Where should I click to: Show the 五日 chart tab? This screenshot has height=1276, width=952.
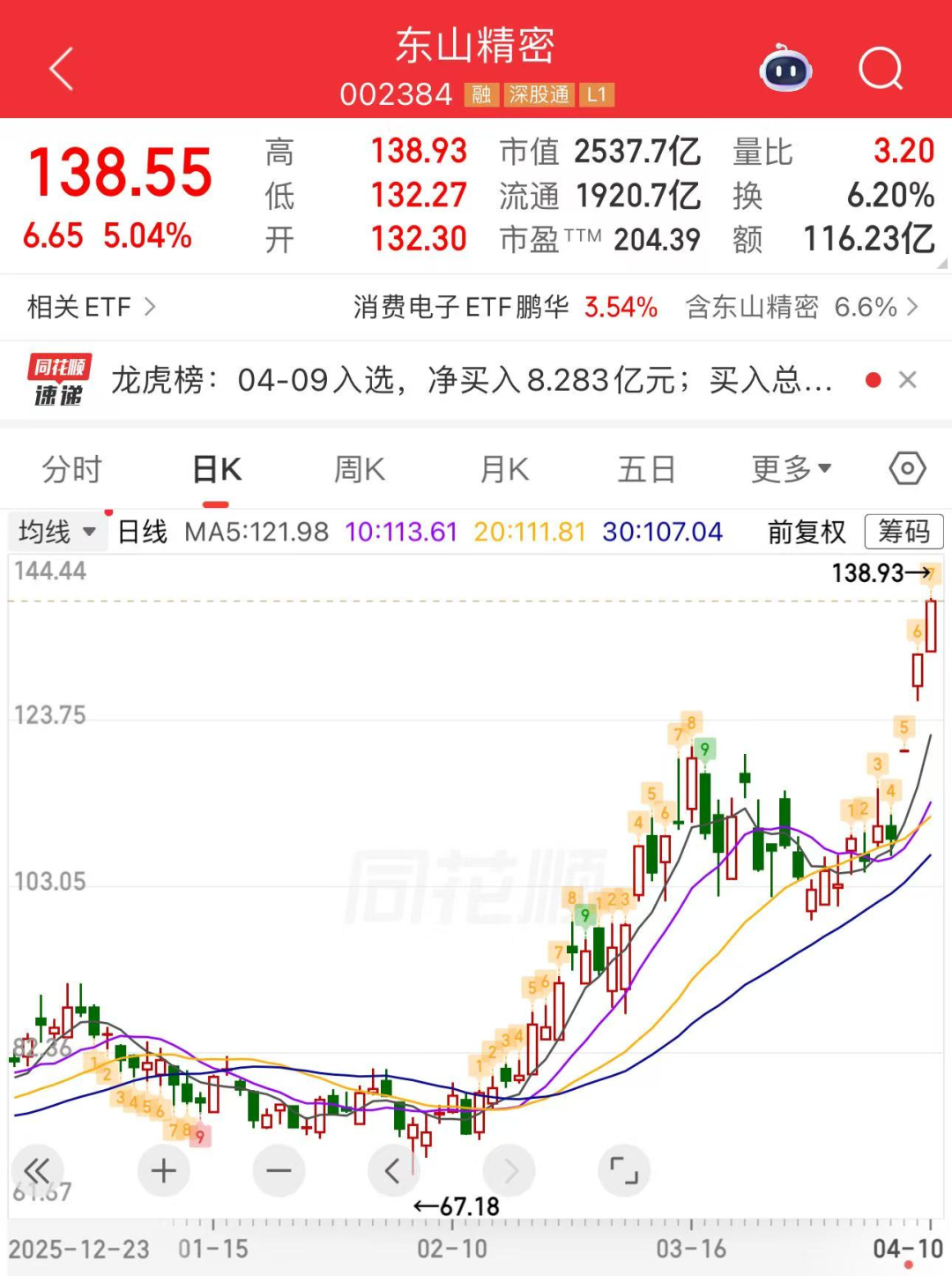(x=646, y=469)
